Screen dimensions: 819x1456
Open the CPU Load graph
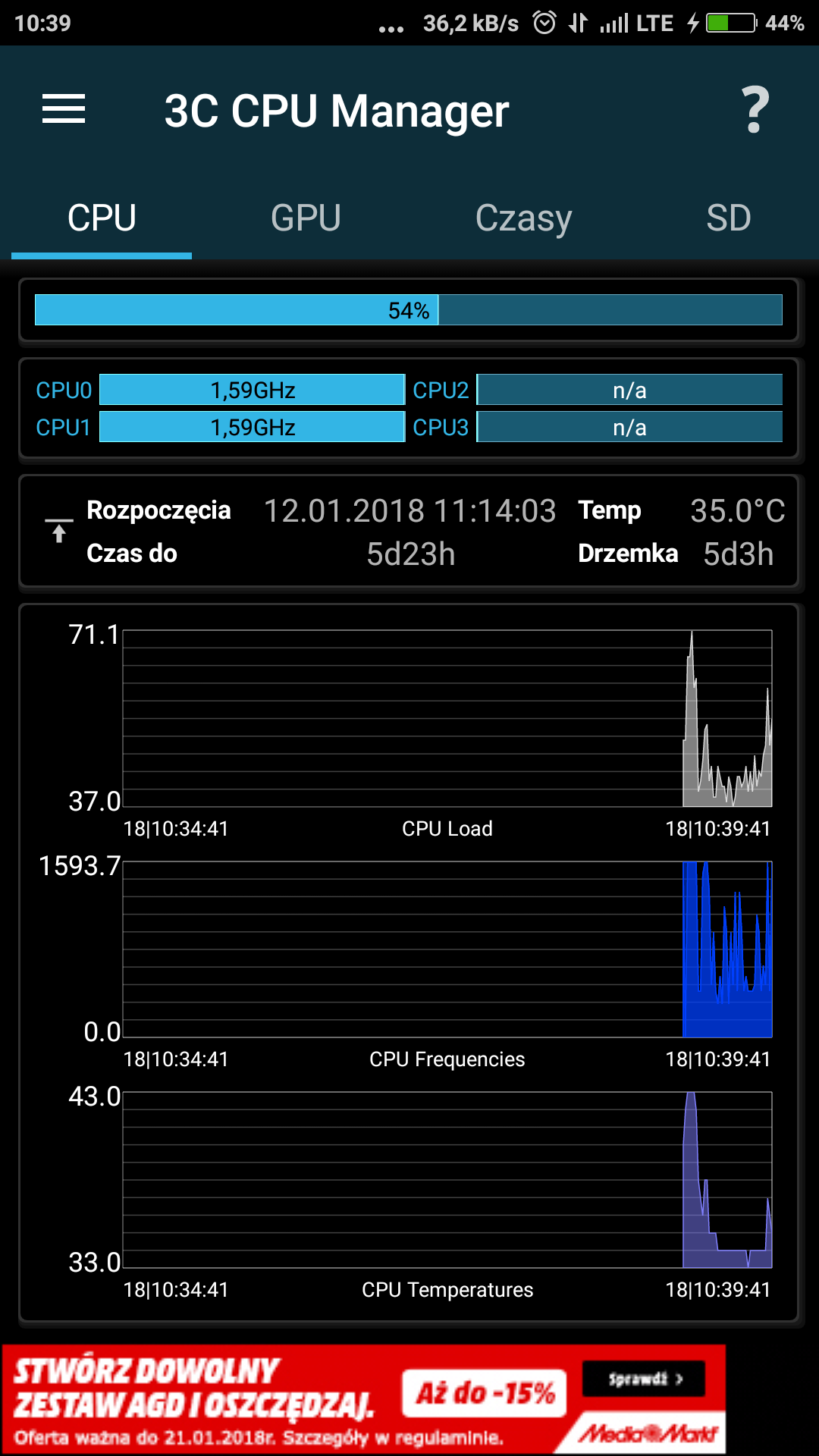click(x=447, y=719)
